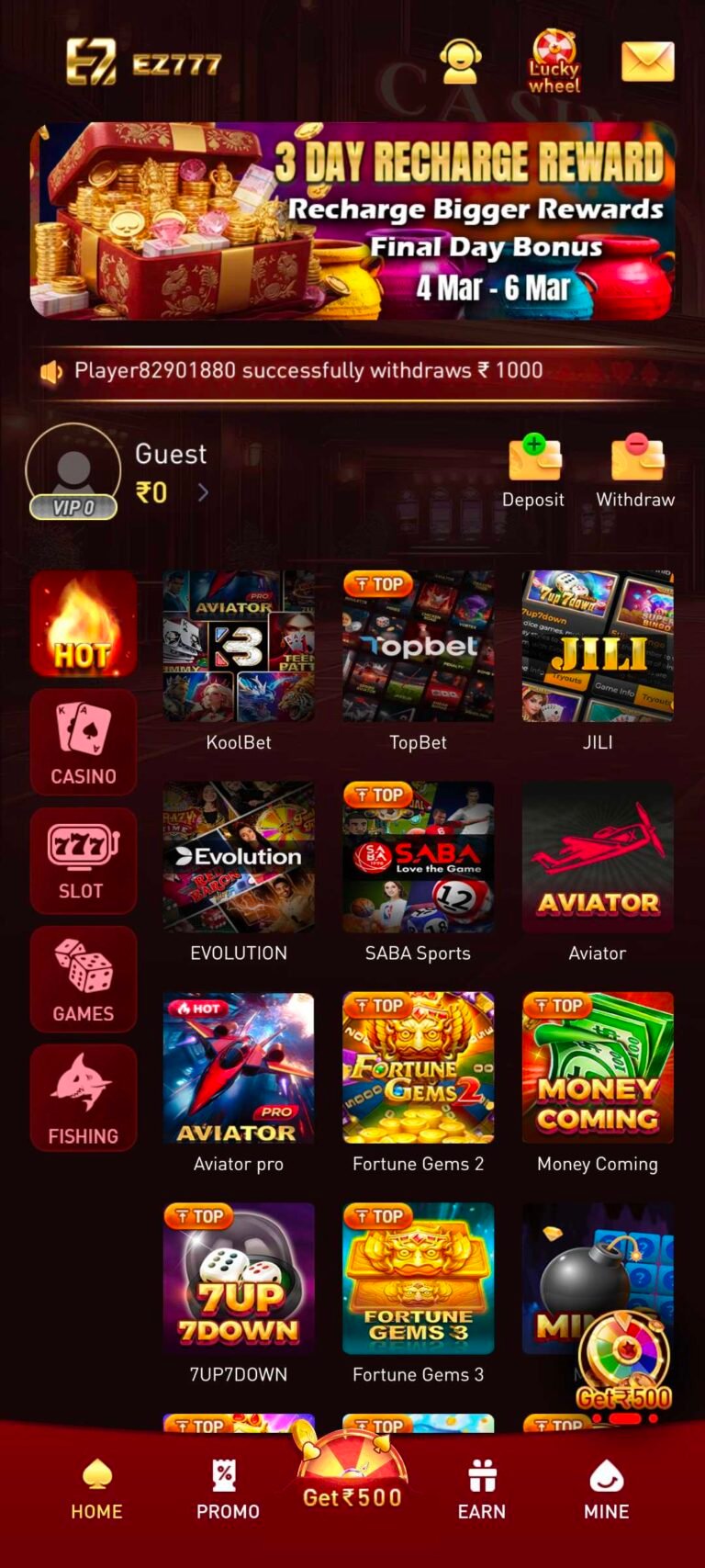705x1568 pixels.
Task: Open the FISHING category icon
Action: (x=84, y=1097)
